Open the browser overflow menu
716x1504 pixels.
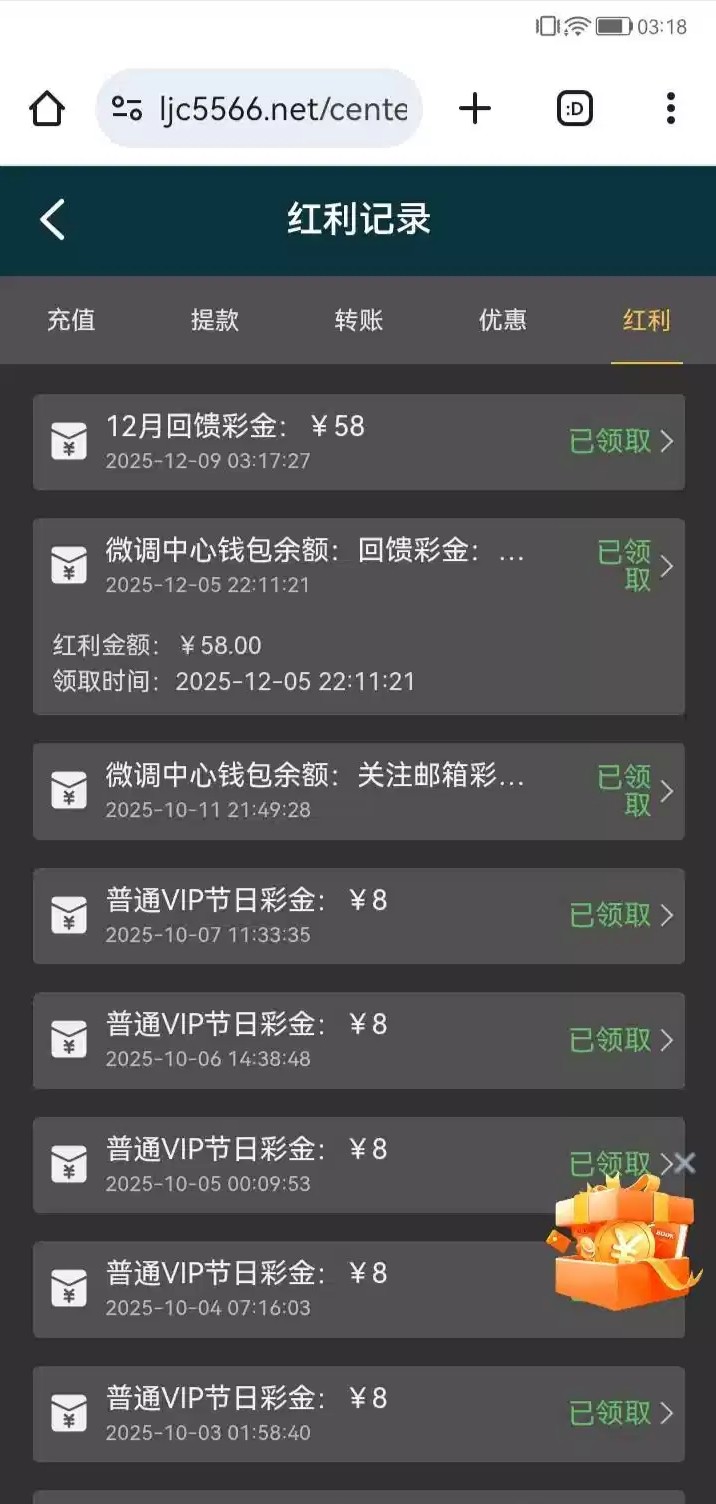point(670,108)
